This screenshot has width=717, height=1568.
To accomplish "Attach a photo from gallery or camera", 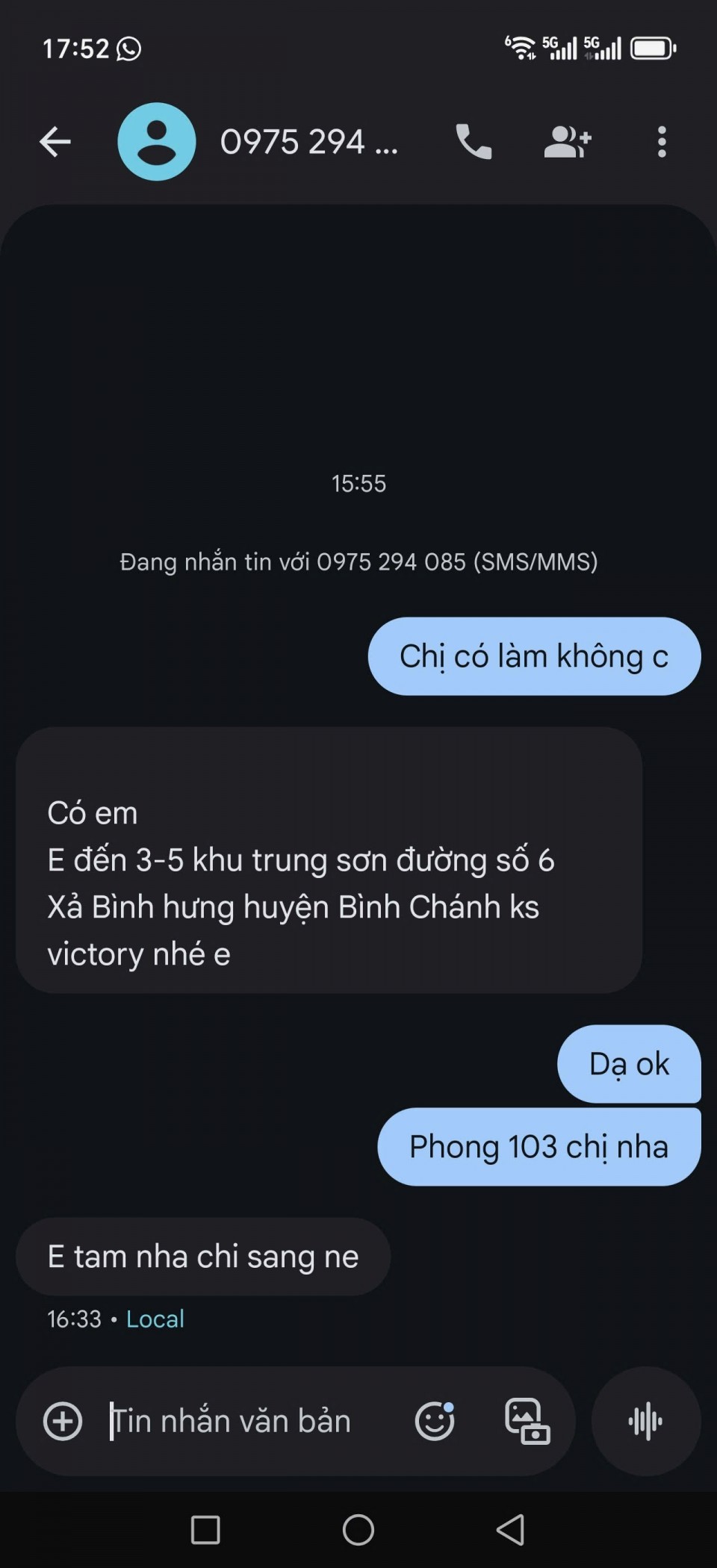I will pos(527,1421).
